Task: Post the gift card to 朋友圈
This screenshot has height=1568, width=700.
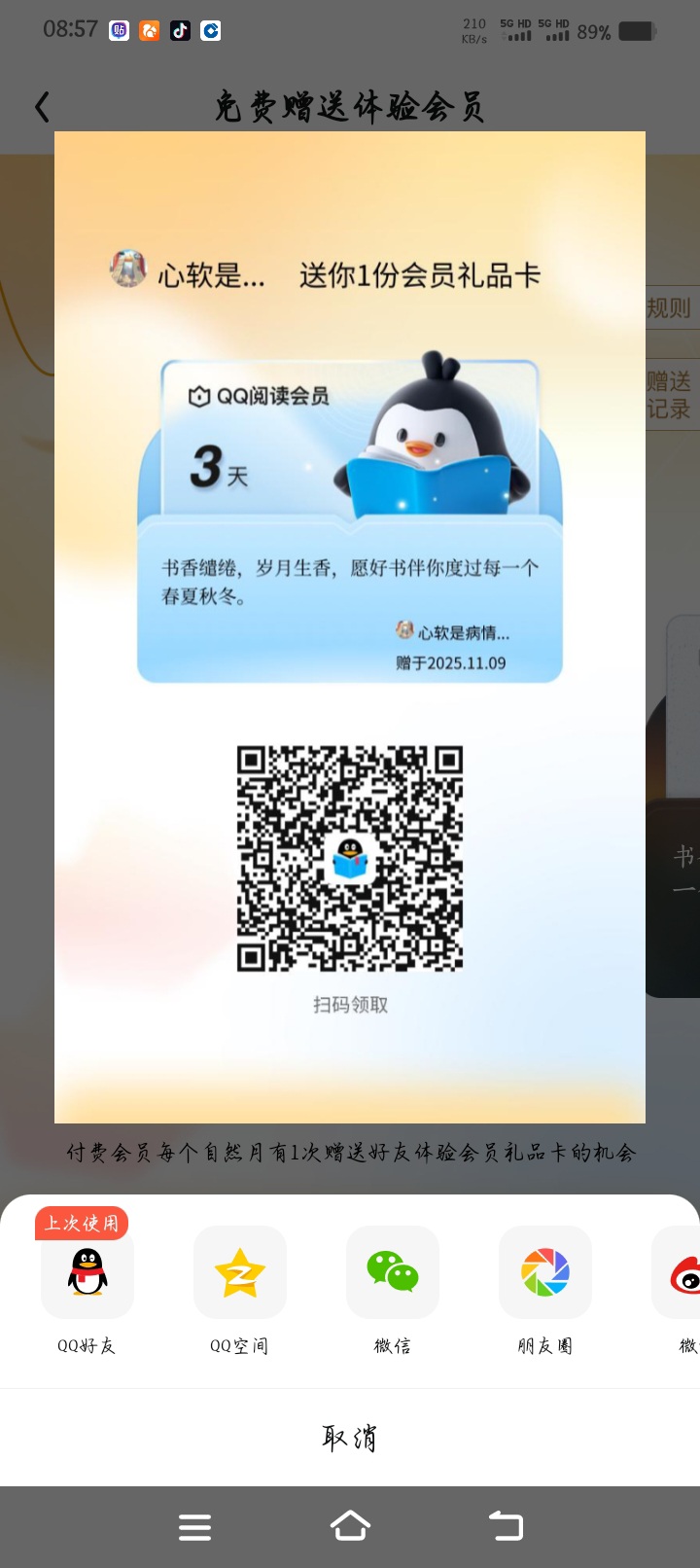Action: (544, 1272)
